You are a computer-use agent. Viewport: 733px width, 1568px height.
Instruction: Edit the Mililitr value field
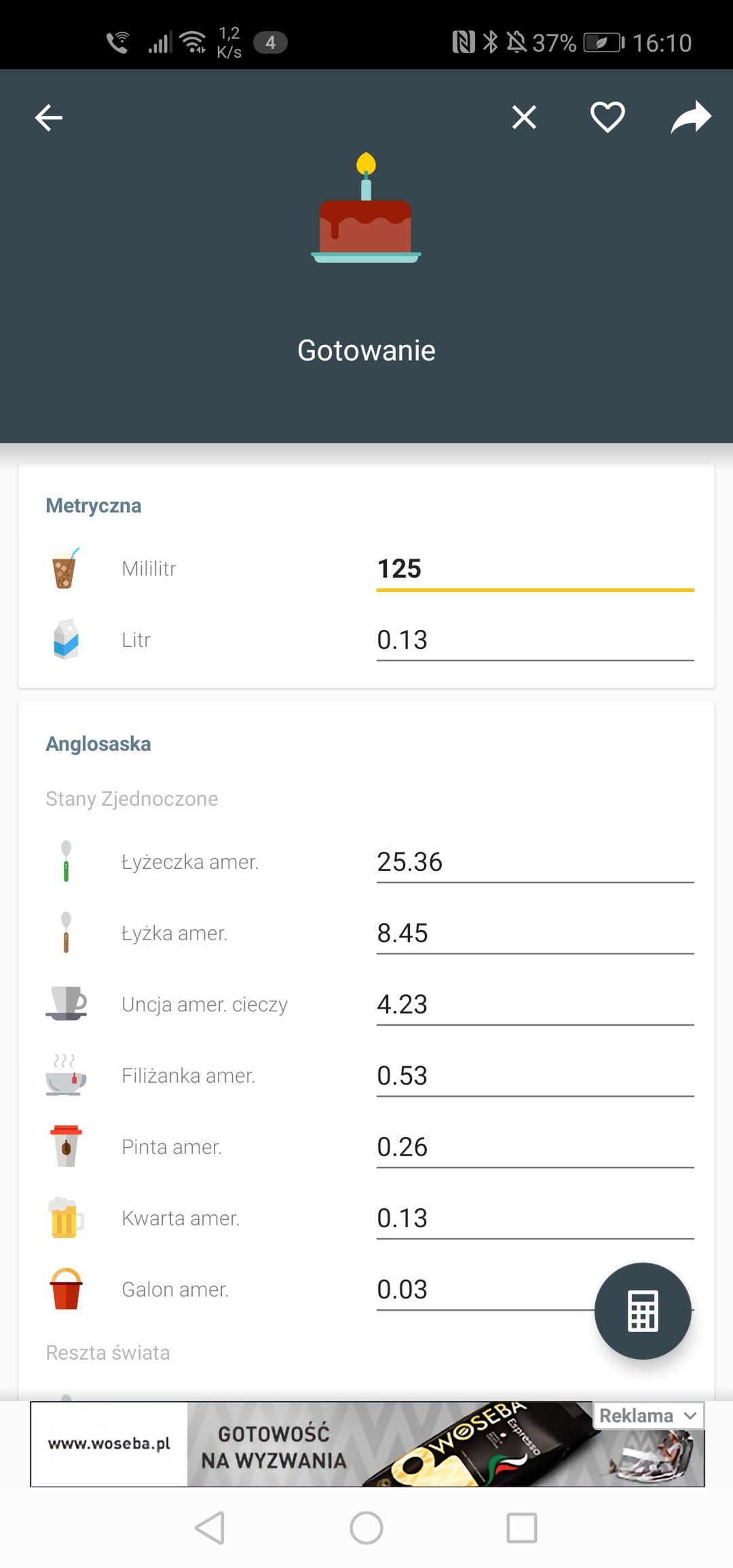[x=535, y=570]
